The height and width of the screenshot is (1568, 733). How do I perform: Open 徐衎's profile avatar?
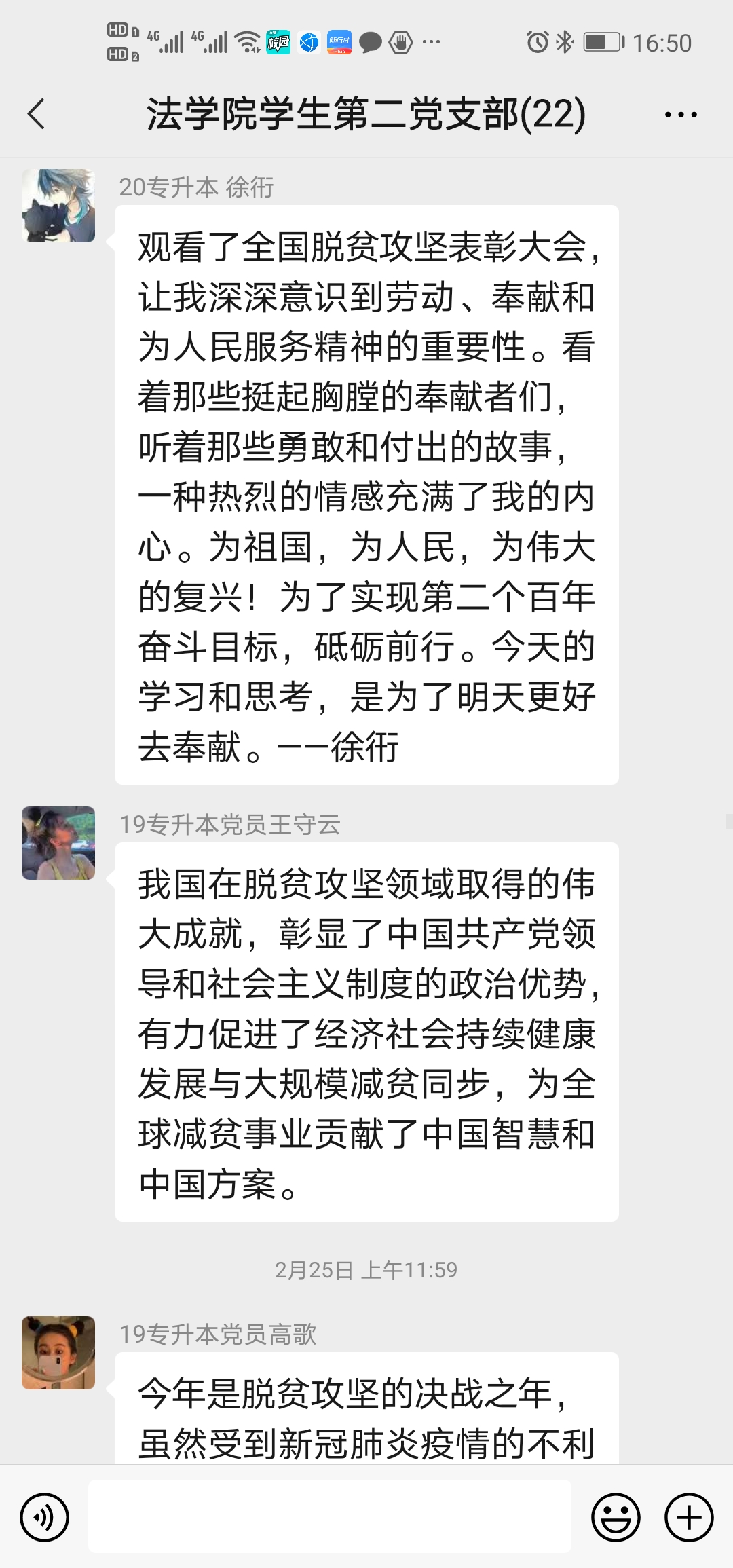pyautogui.click(x=58, y=206)
